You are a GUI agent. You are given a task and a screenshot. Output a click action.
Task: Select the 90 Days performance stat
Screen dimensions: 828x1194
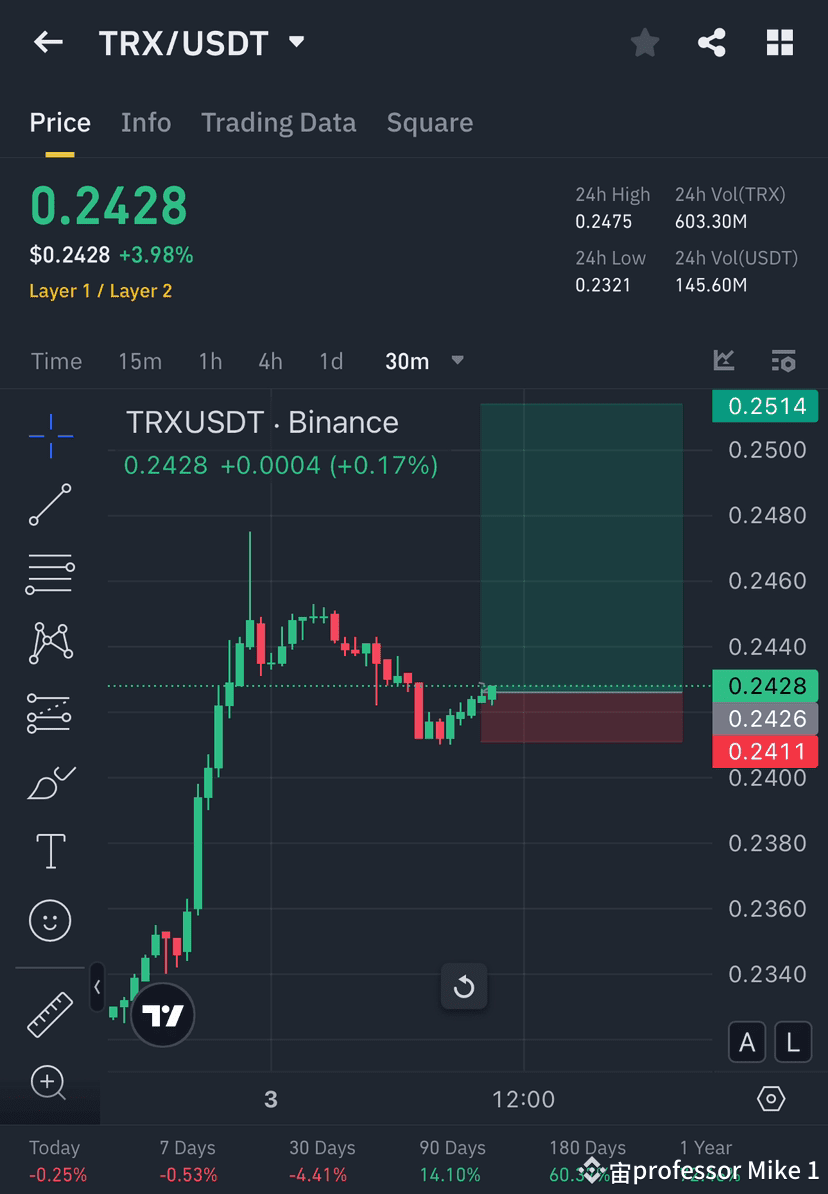[x=454, y=1158]
